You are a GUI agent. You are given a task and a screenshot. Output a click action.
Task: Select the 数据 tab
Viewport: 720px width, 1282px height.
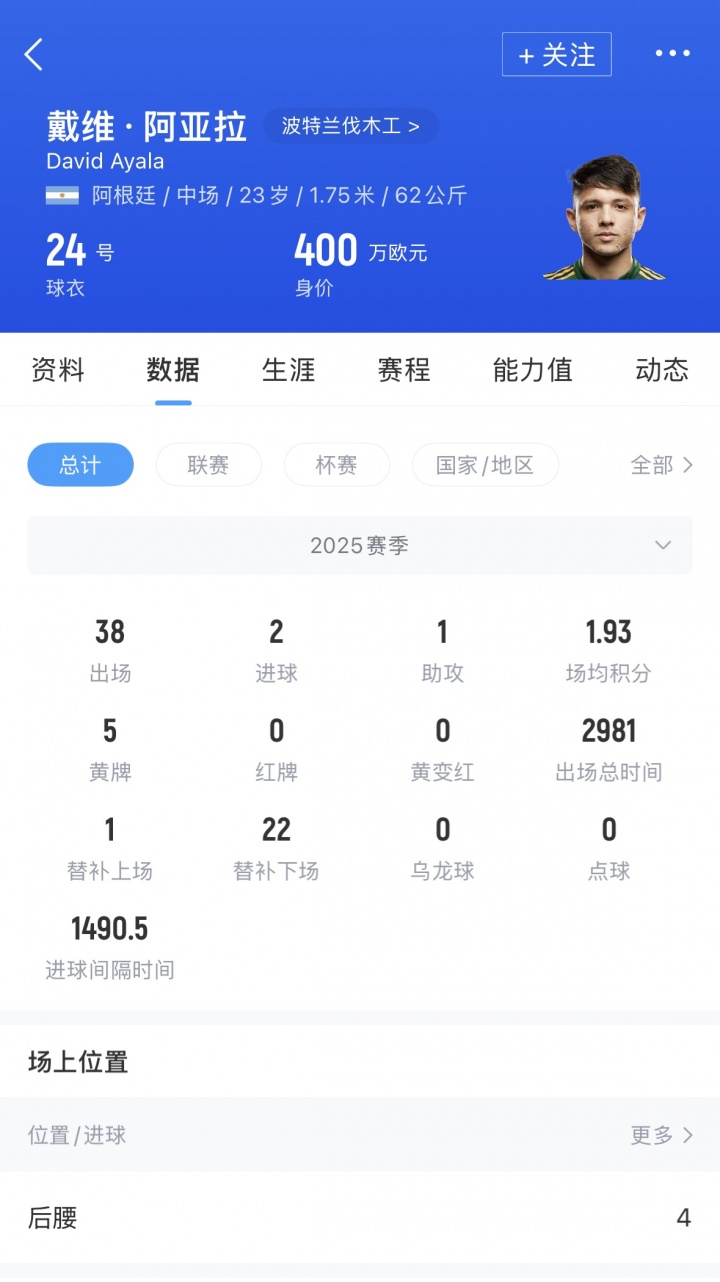click(x=173, y=370)
